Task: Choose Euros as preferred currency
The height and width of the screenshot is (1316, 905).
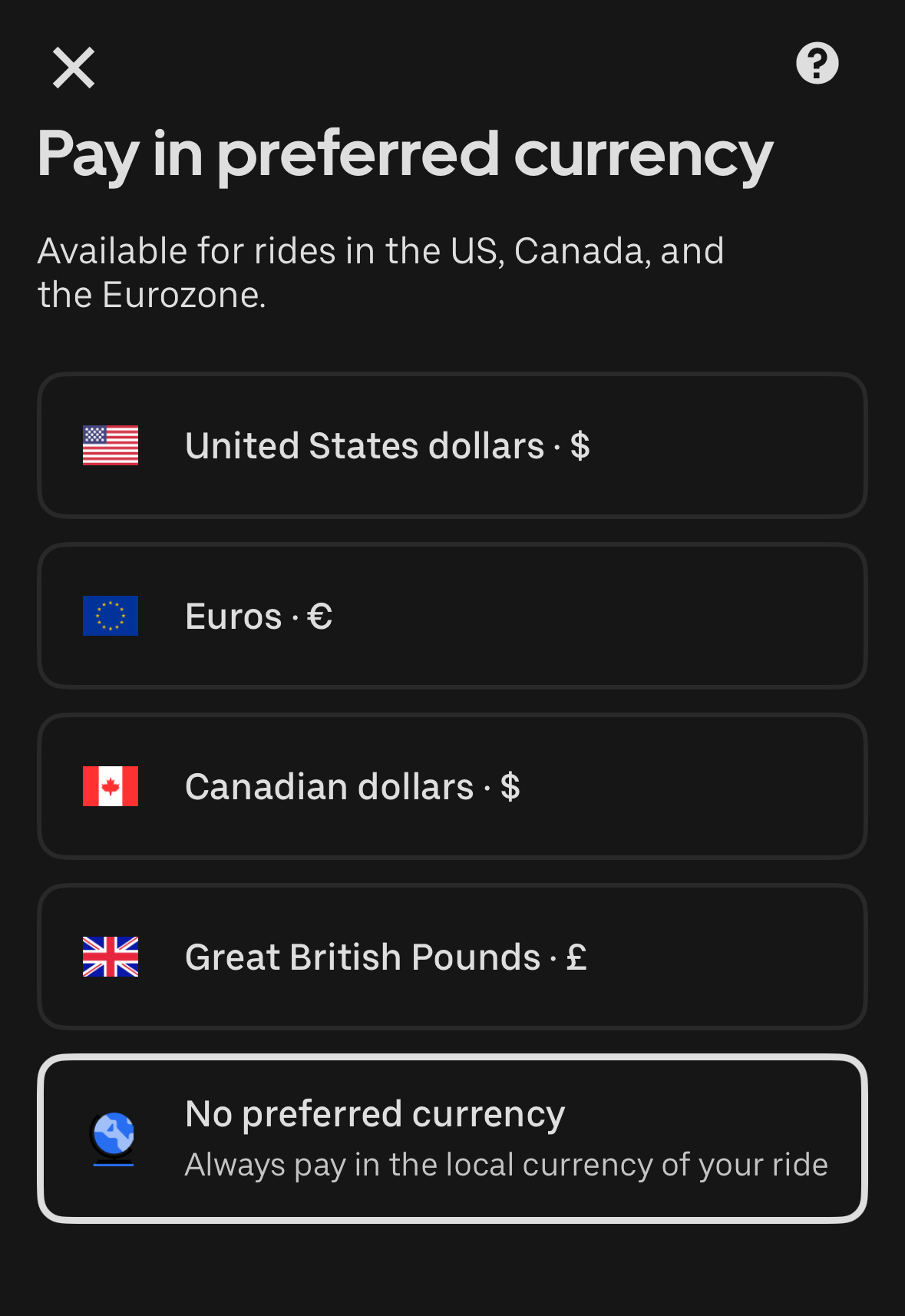Action: point(452,616)
